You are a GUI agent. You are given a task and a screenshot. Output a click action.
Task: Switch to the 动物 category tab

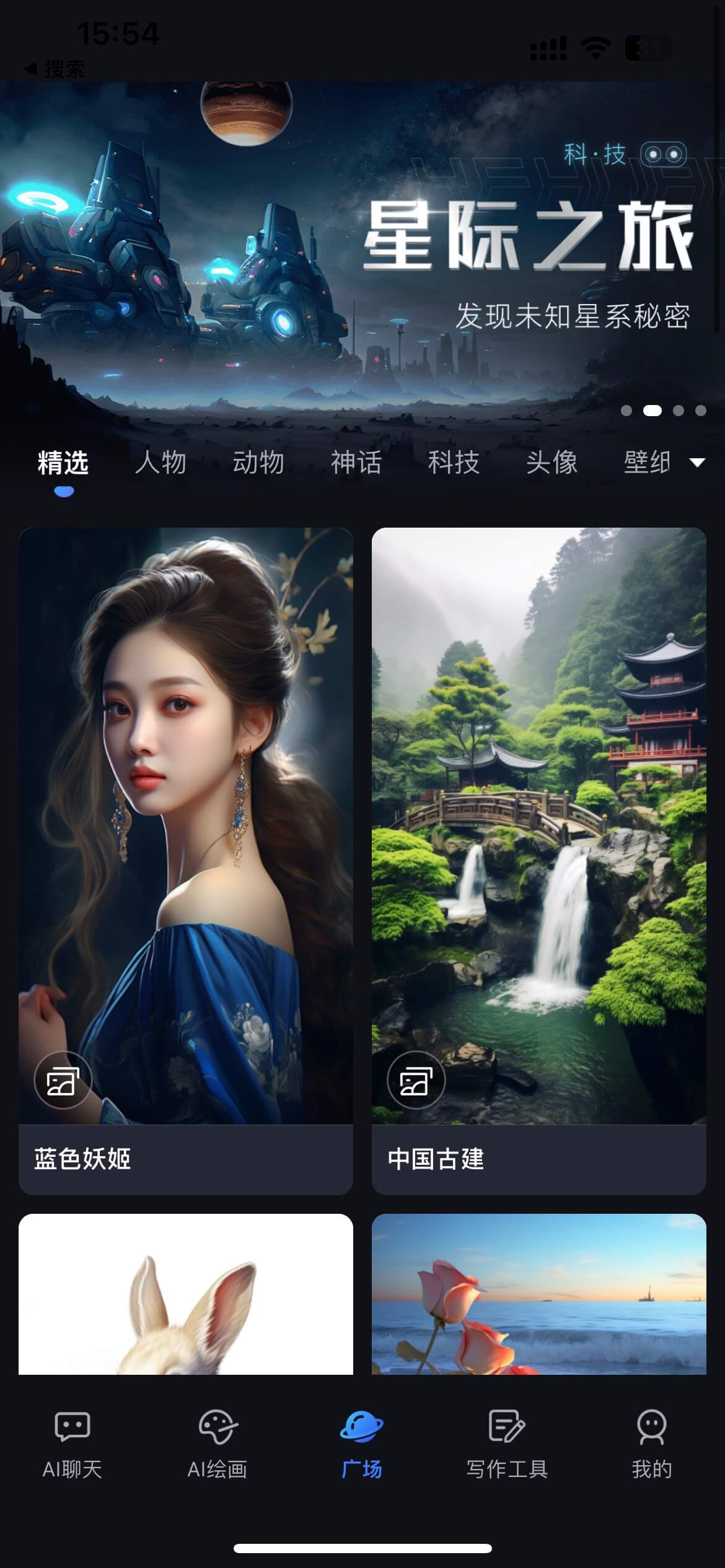pyautogui.click(x=258, y=462)
